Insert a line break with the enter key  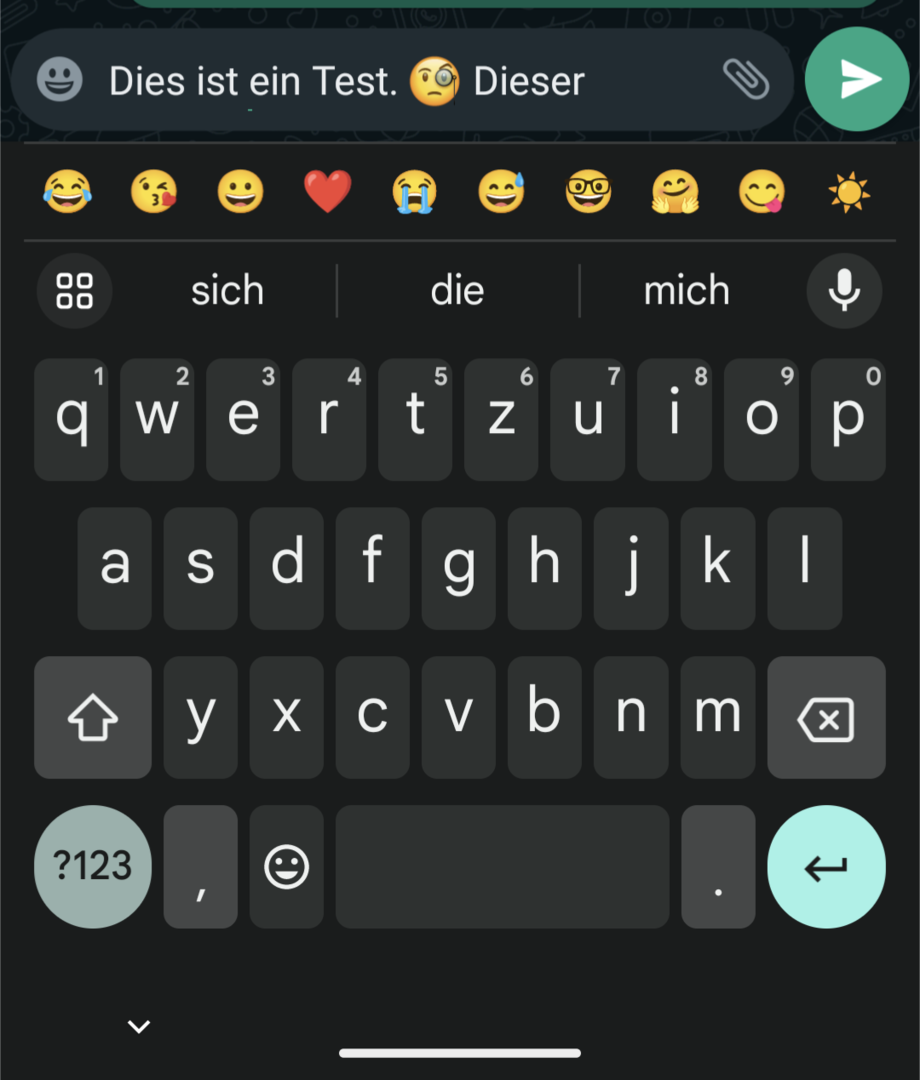(826, 866)
